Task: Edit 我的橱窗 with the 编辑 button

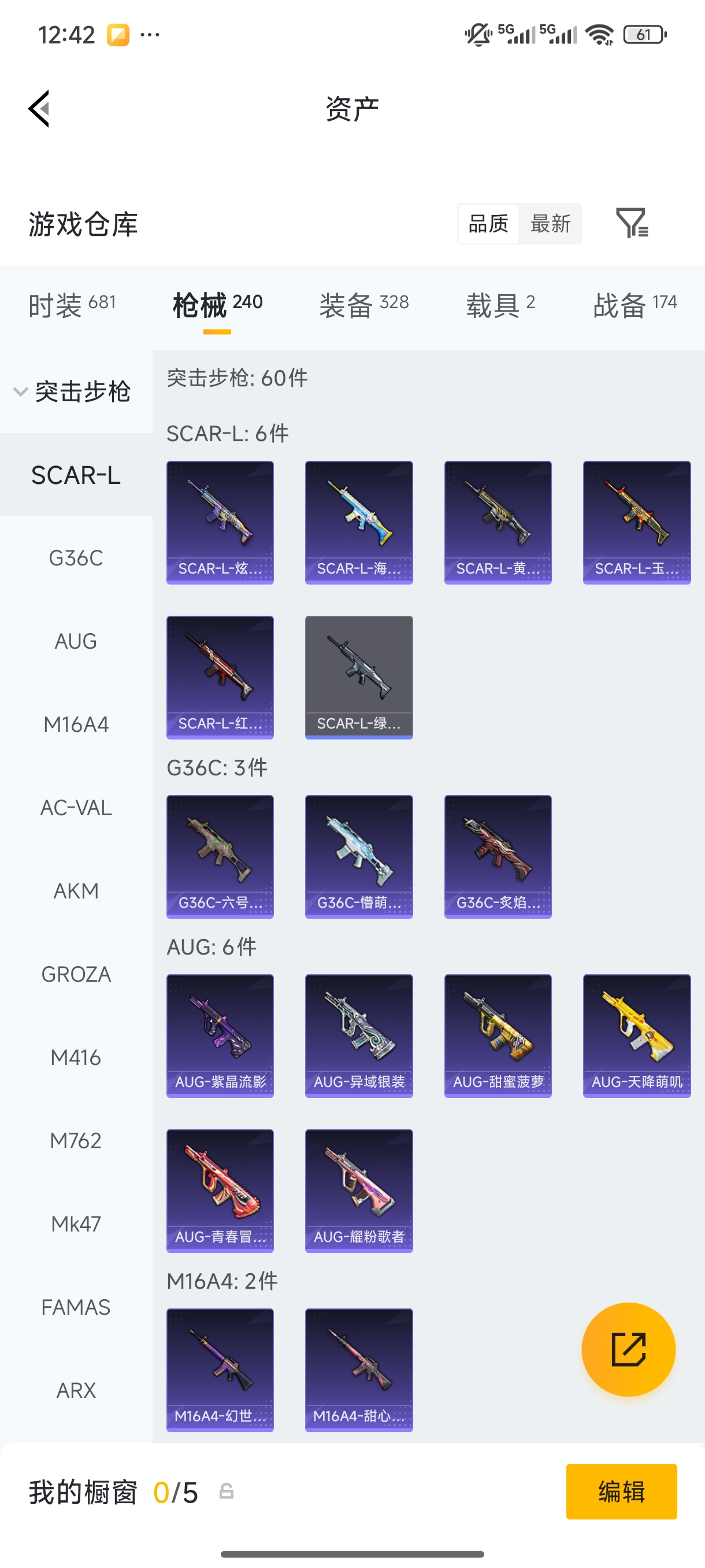Action: click(x=621, y=1491)
